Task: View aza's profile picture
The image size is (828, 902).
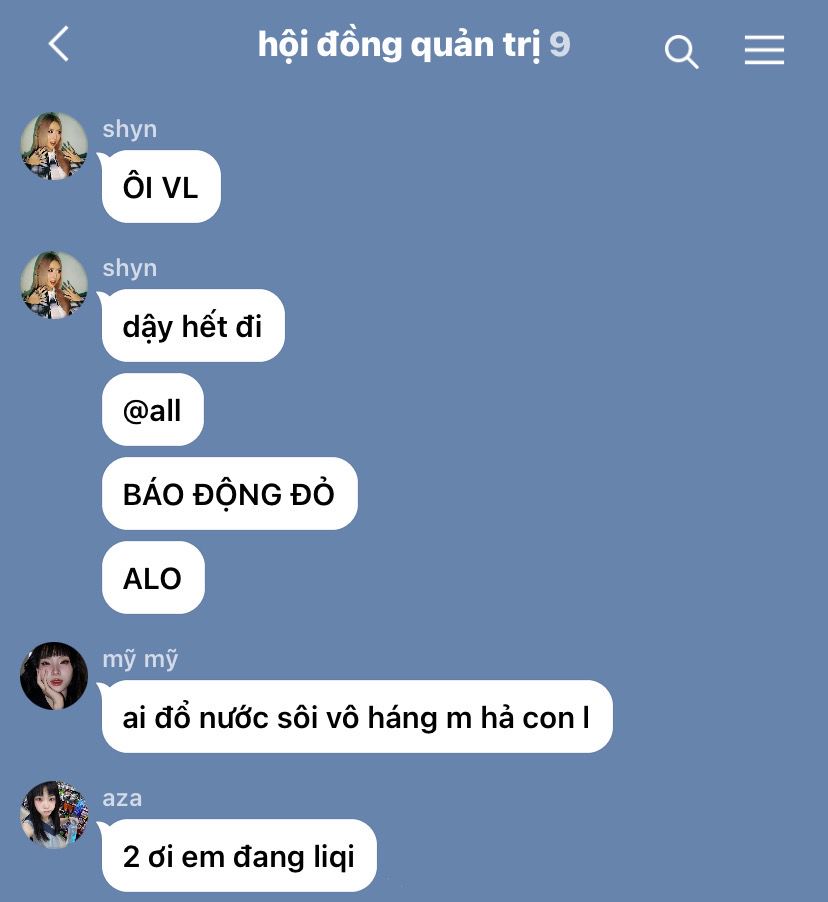Action: [x=54, y=815]
